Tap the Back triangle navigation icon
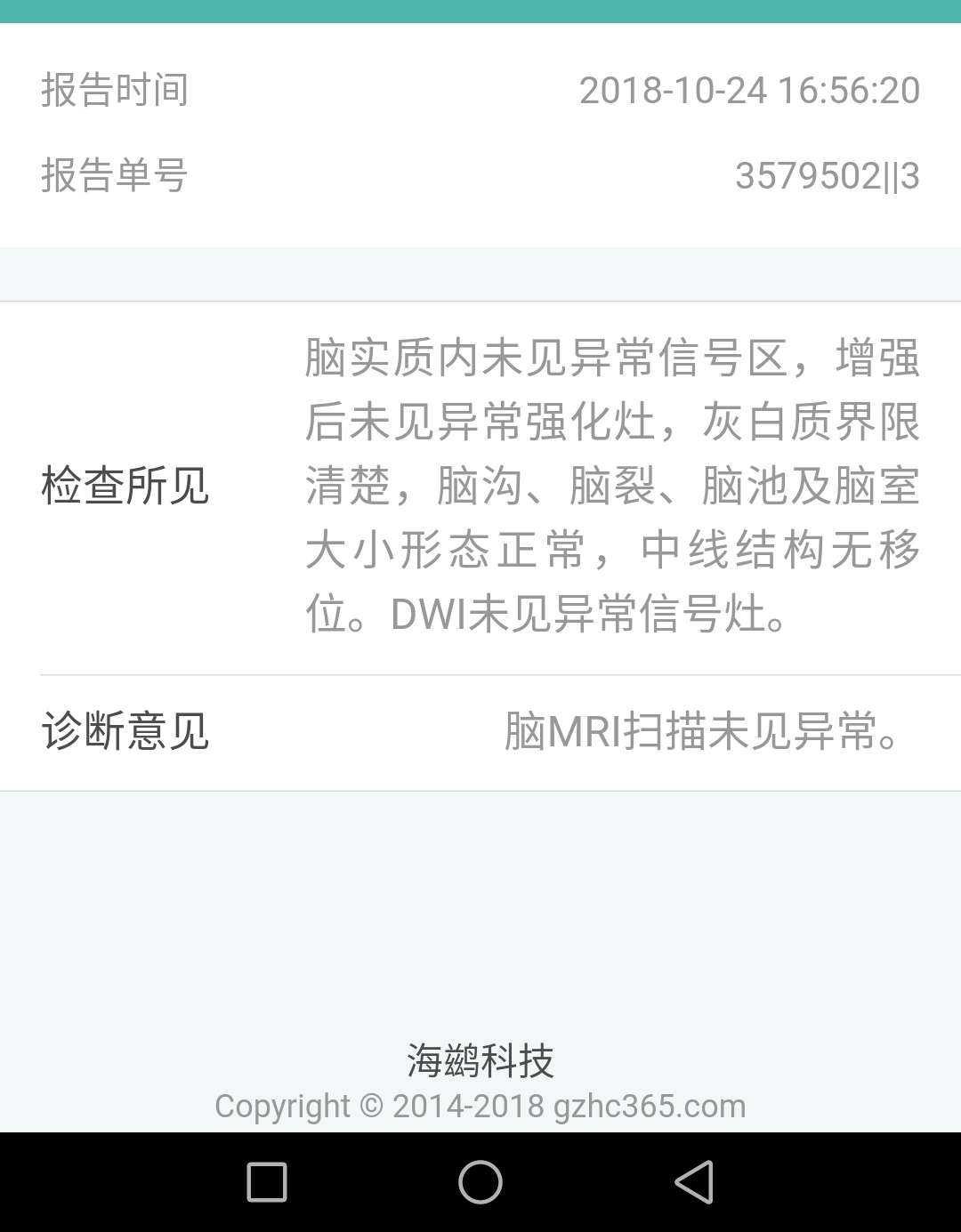The height and width of the screenshot is (1232, 961). [x=693, y=1183]
